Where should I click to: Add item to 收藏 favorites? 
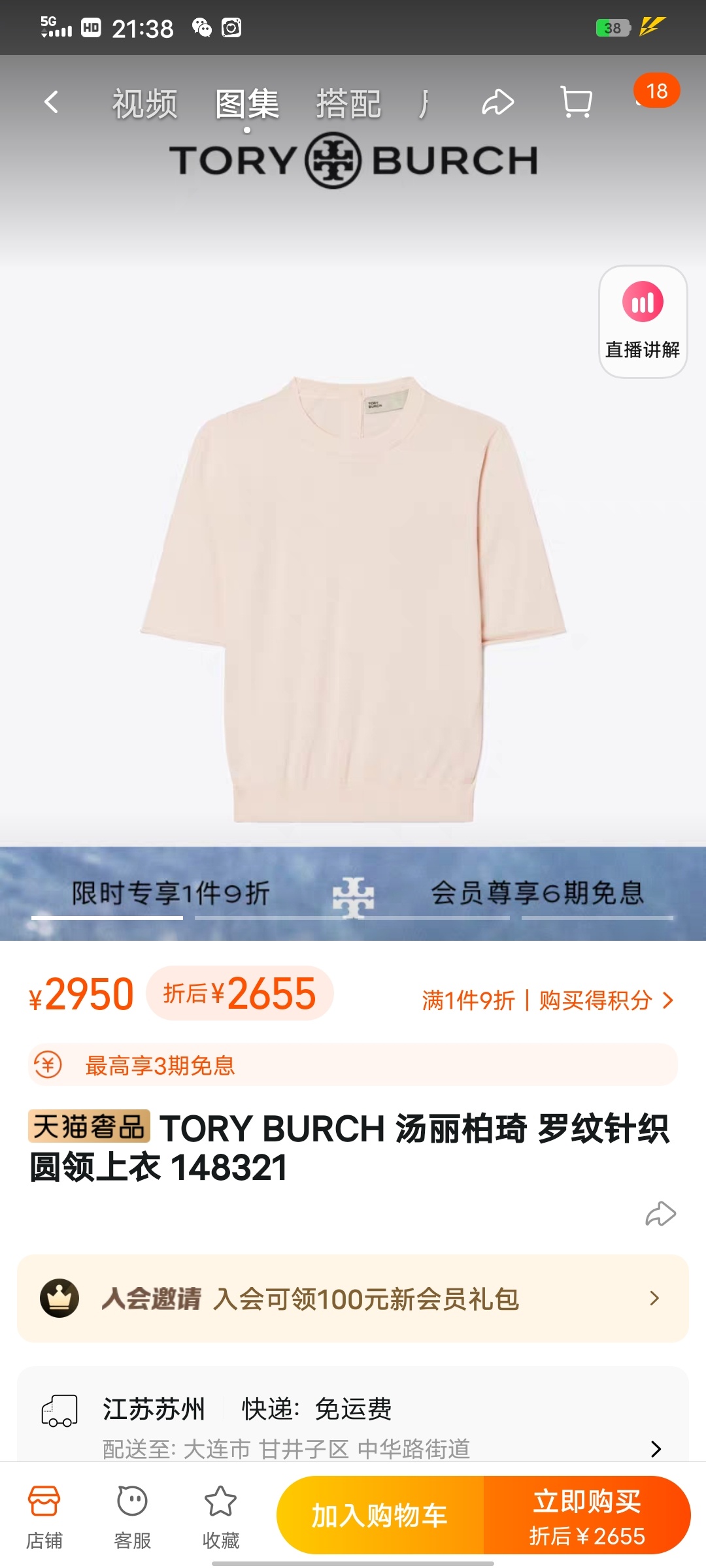point(220,1517)
